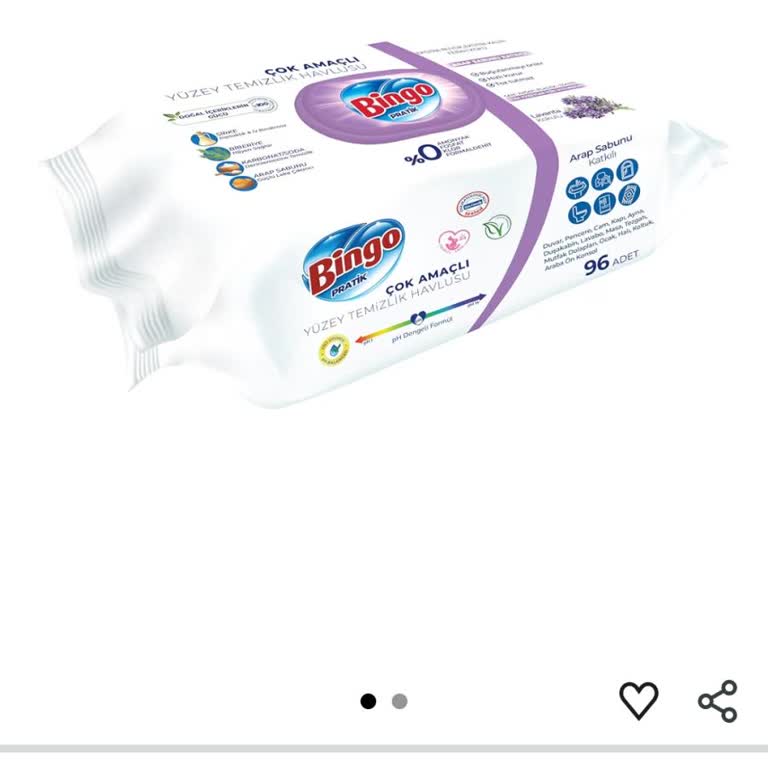Screen dimensions: 768x768
Task: Open the Bingo wipes product image
Action: pyautogui.click(x=384, y=220)
